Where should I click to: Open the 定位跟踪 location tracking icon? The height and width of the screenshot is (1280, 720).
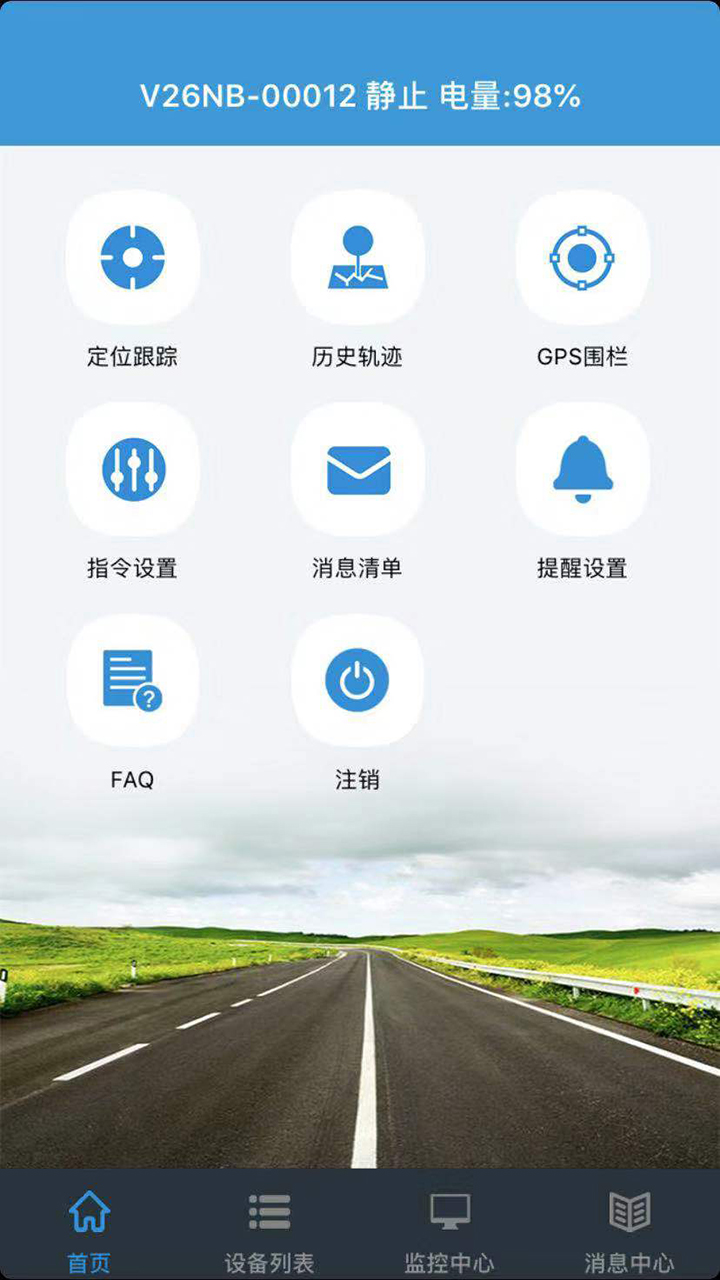(x=133, y=257)
